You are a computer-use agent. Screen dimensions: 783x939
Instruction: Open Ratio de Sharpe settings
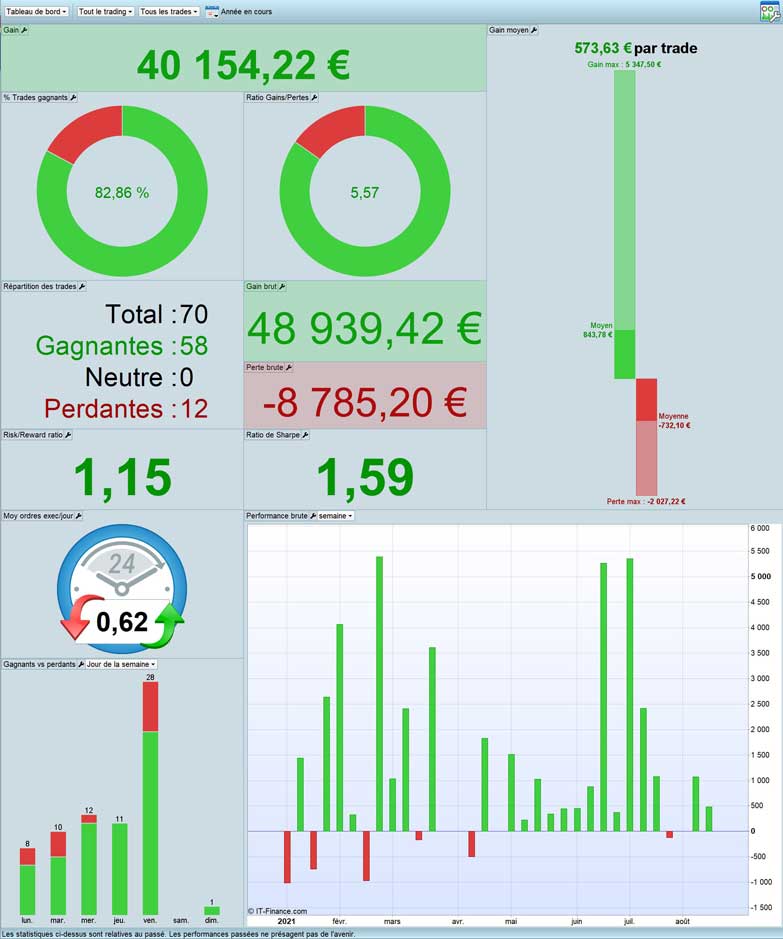click(305, 435)
